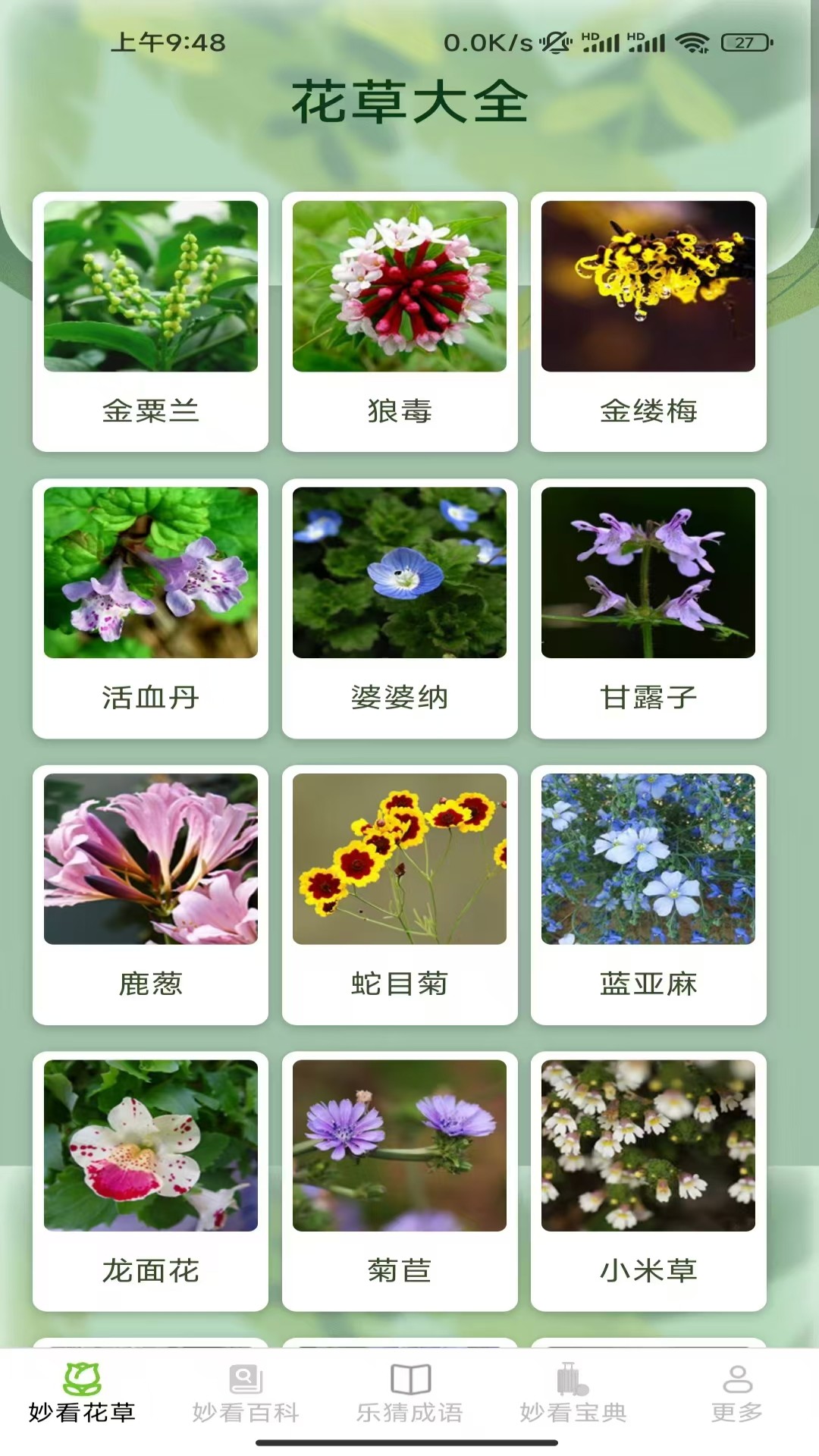This screenshot has width=819, height=1456.
Task: View the 甘露子 card
Action: click(x=648, y=608)
